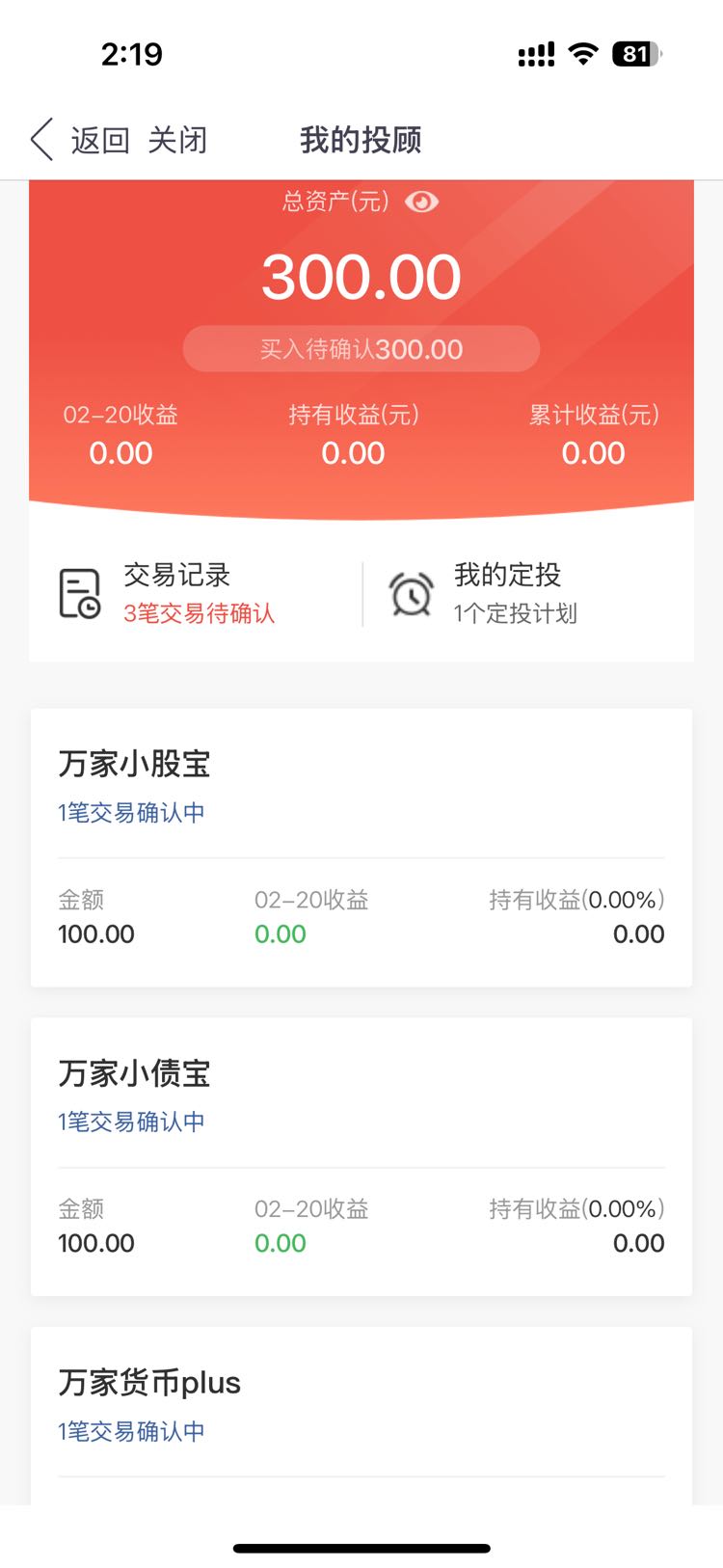Open the 万家小股宝 holding card
This screenshot has width=723, height=1568.
361,848
